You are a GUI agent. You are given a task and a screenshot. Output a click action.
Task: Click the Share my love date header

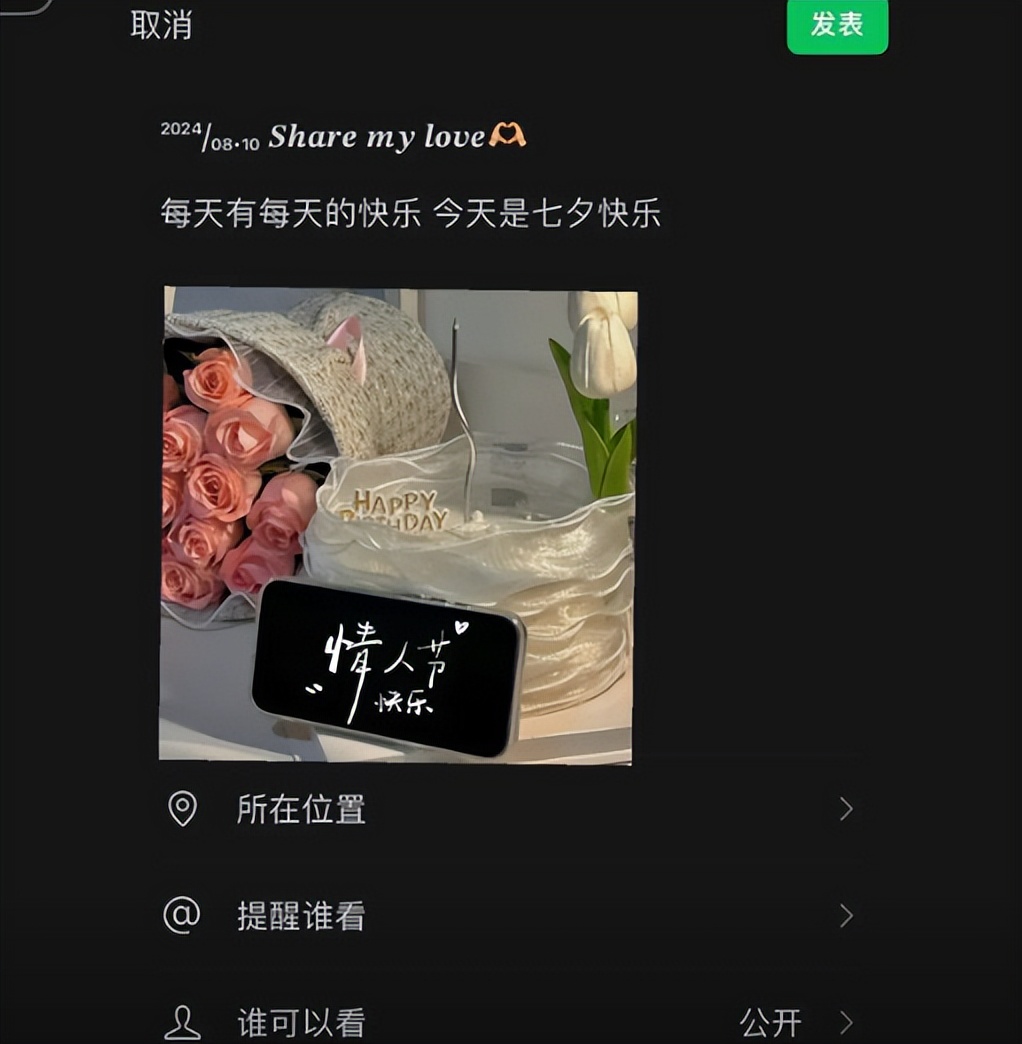[x=345, y=136]
